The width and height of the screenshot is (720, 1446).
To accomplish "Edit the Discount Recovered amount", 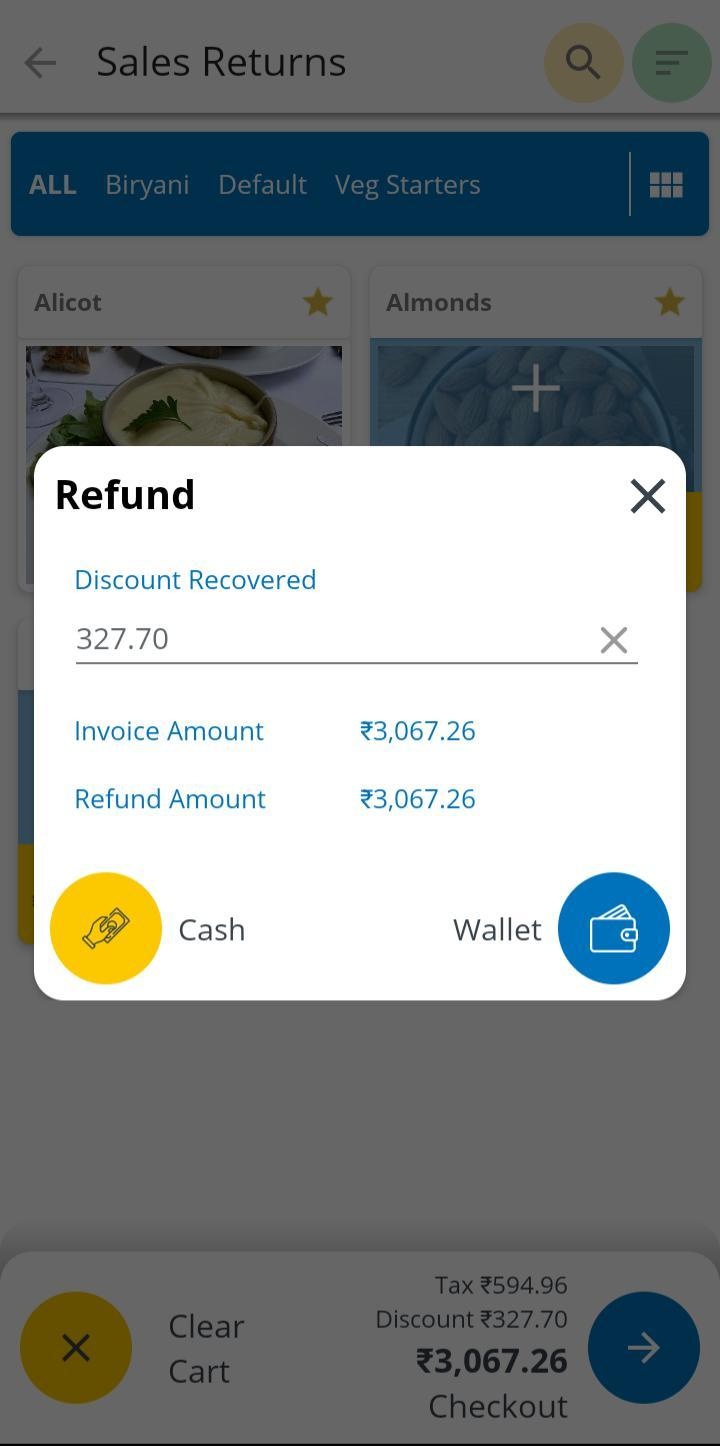I will pos(330,639).
